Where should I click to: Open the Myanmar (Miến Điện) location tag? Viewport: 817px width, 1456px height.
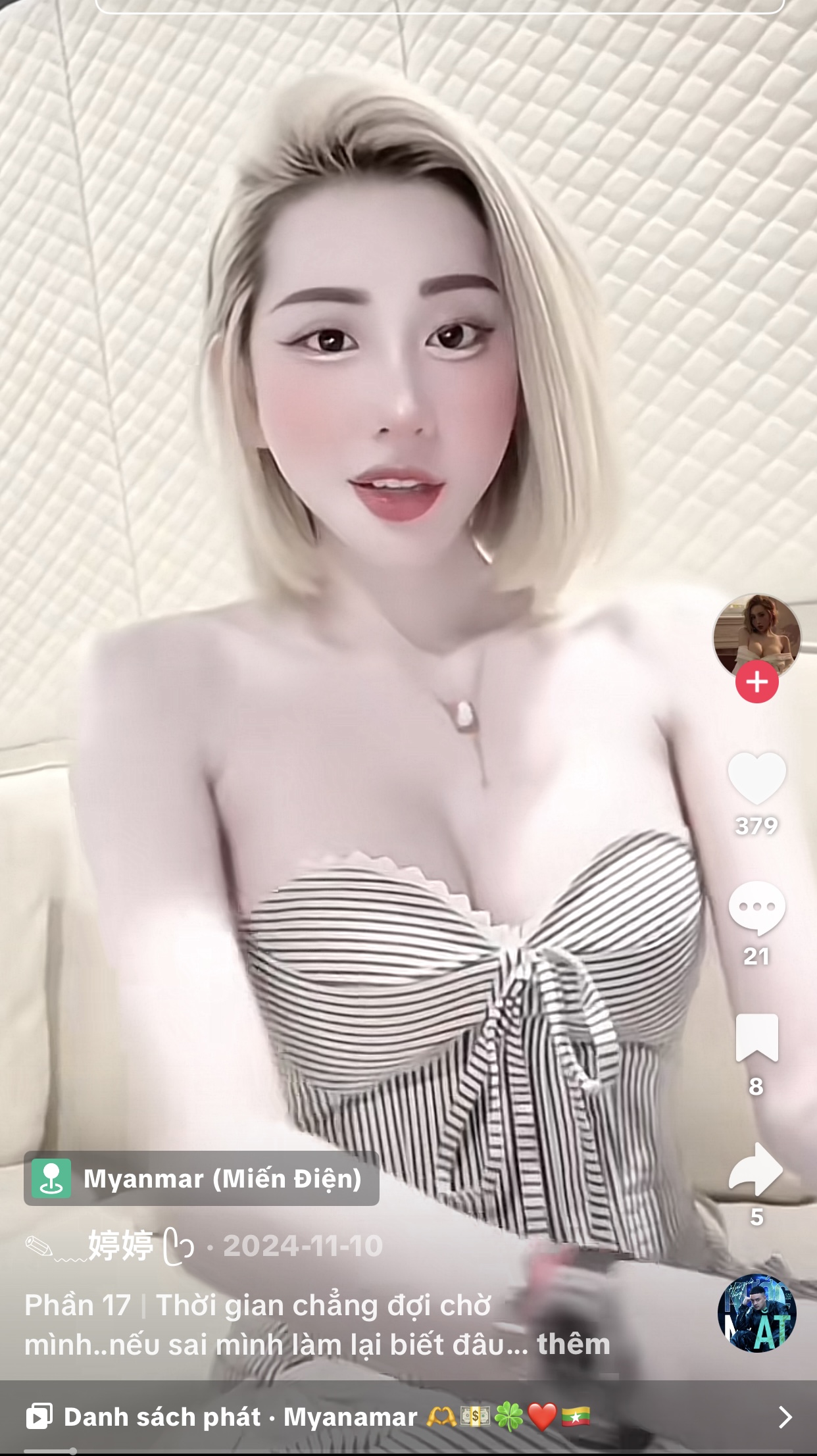tap(201, 1178)
